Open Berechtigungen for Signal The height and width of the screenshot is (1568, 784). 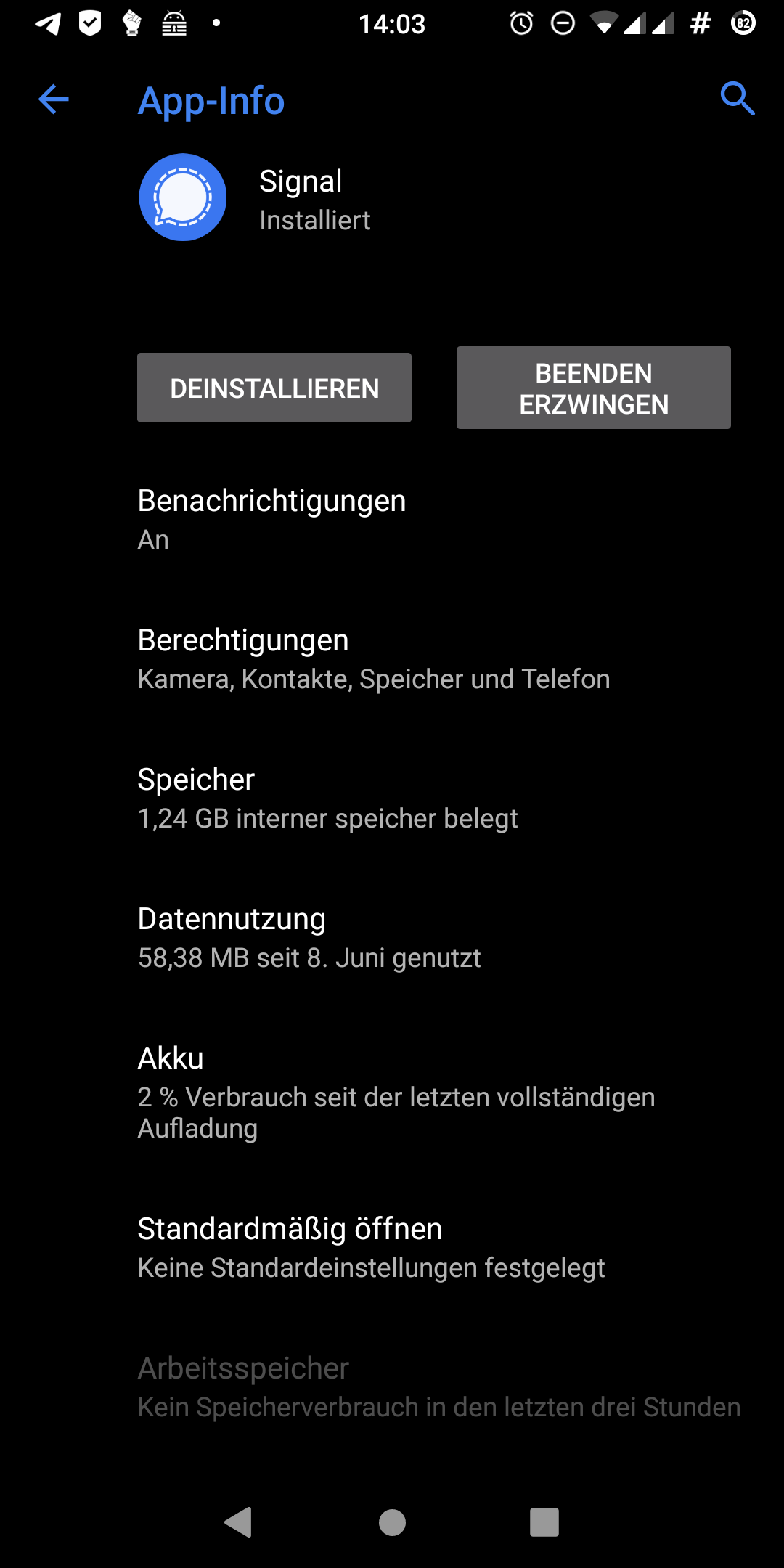(x=392, y=658)
